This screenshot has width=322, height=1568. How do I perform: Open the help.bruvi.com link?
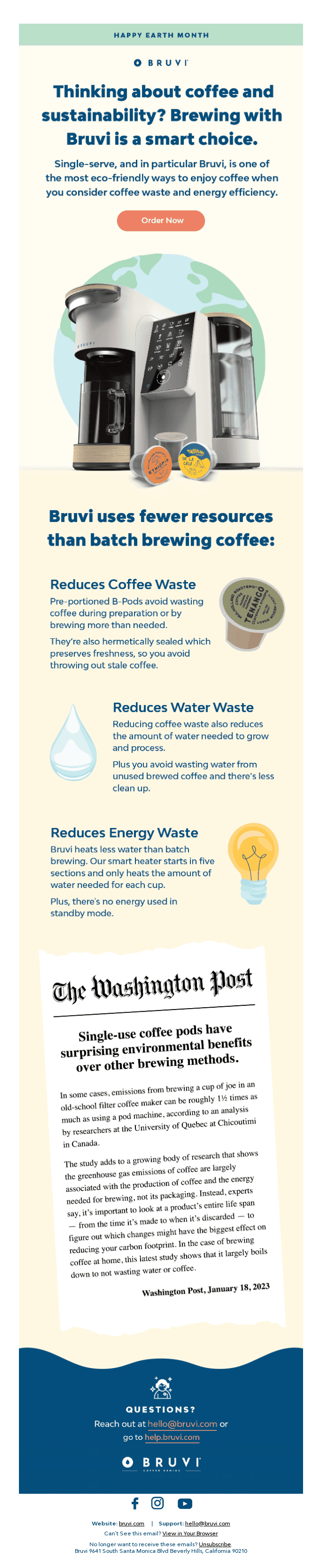point(172,1437)
